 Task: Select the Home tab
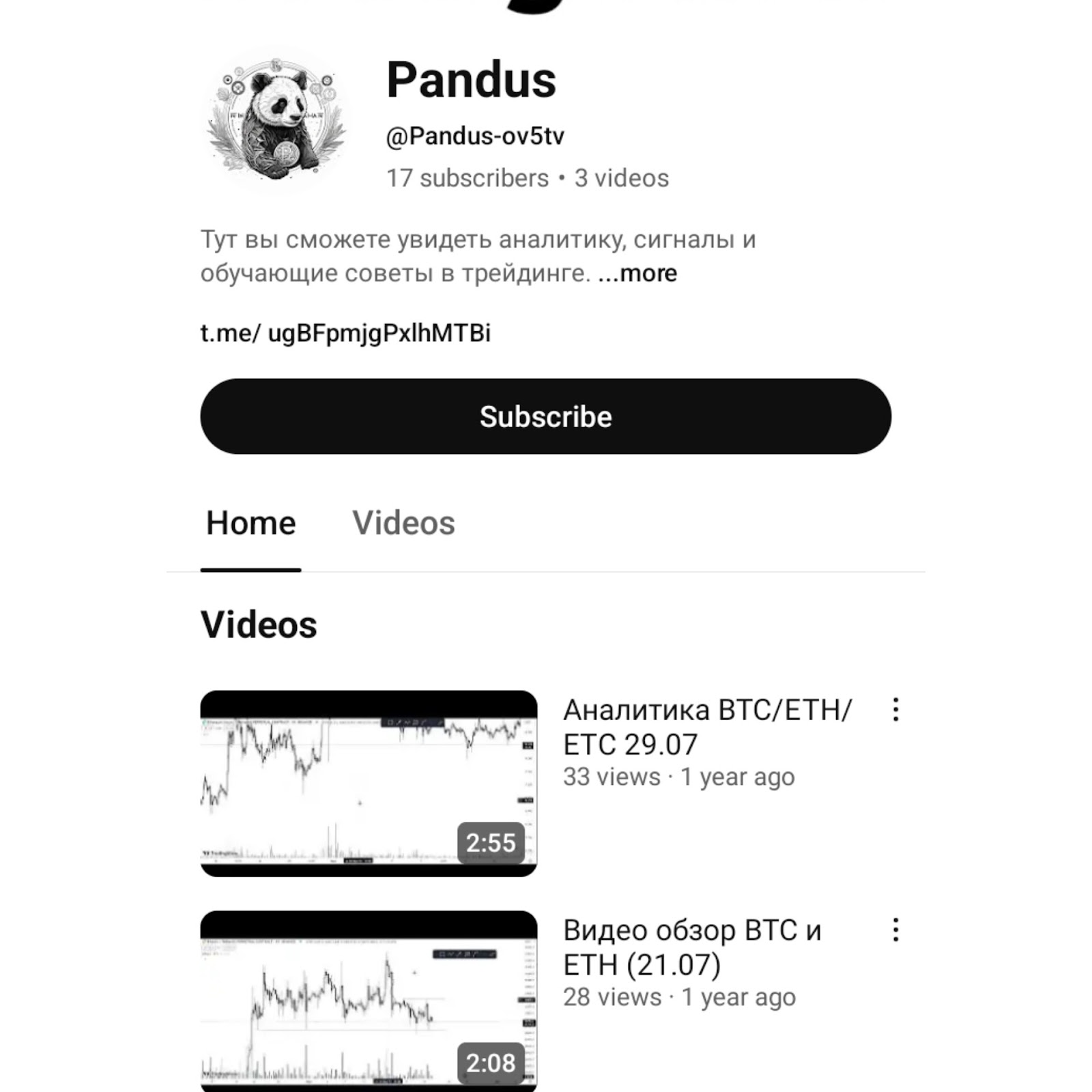pos(250,523)
